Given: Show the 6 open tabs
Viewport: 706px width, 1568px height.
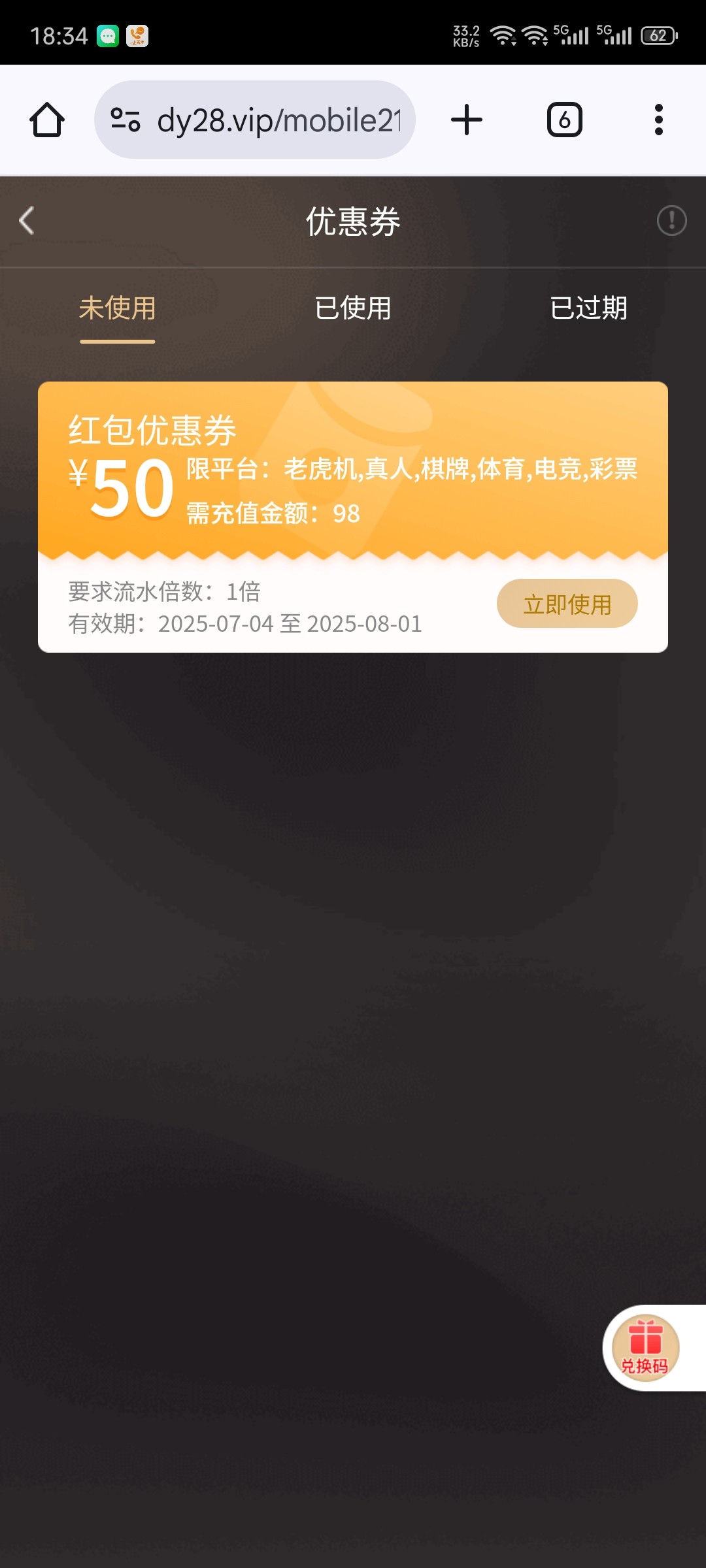Looking at the screenshot, I should pyautogui.click(x=564, y=120).
